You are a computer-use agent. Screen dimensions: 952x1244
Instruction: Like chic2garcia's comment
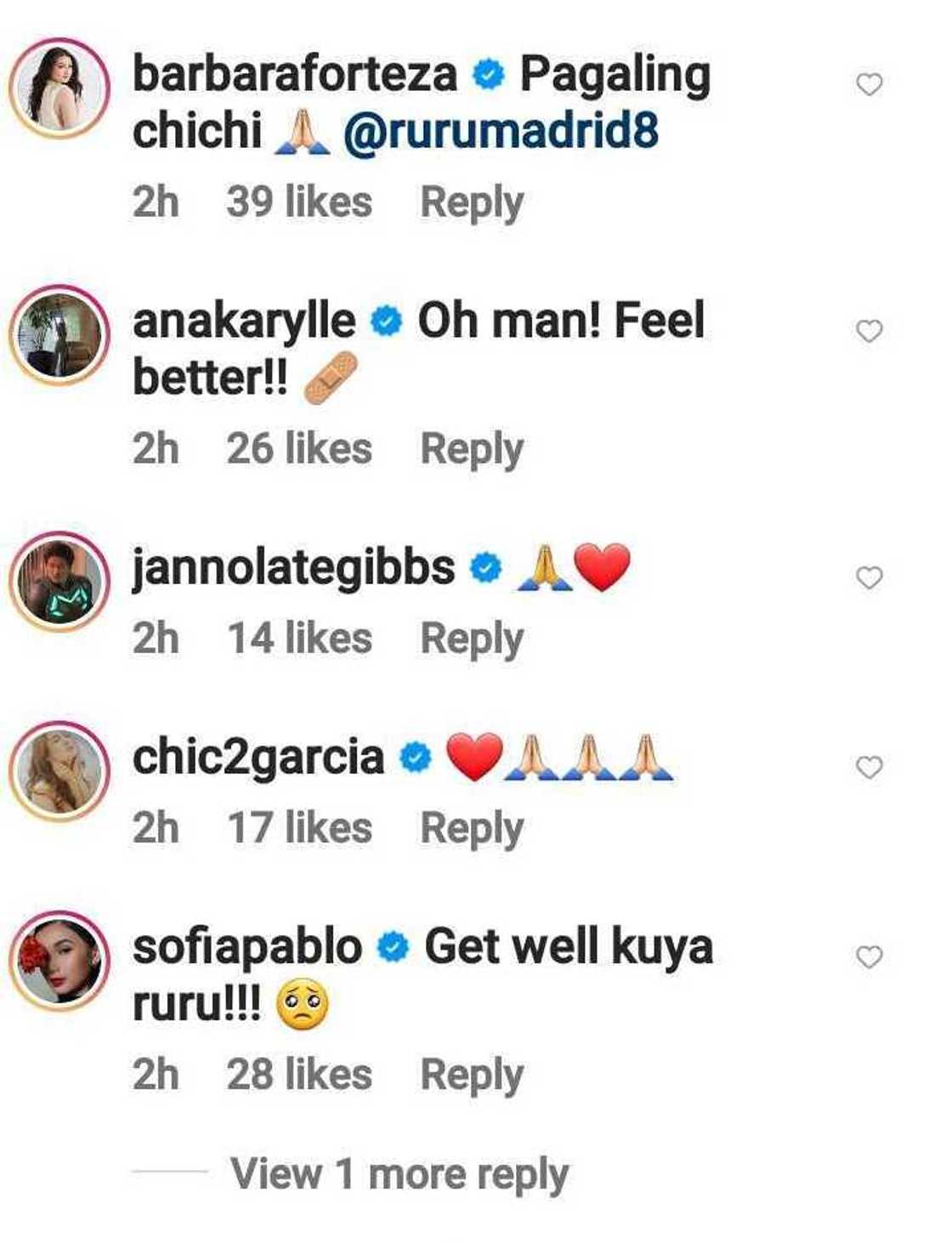pyautogui.click(x=869, y=767)
